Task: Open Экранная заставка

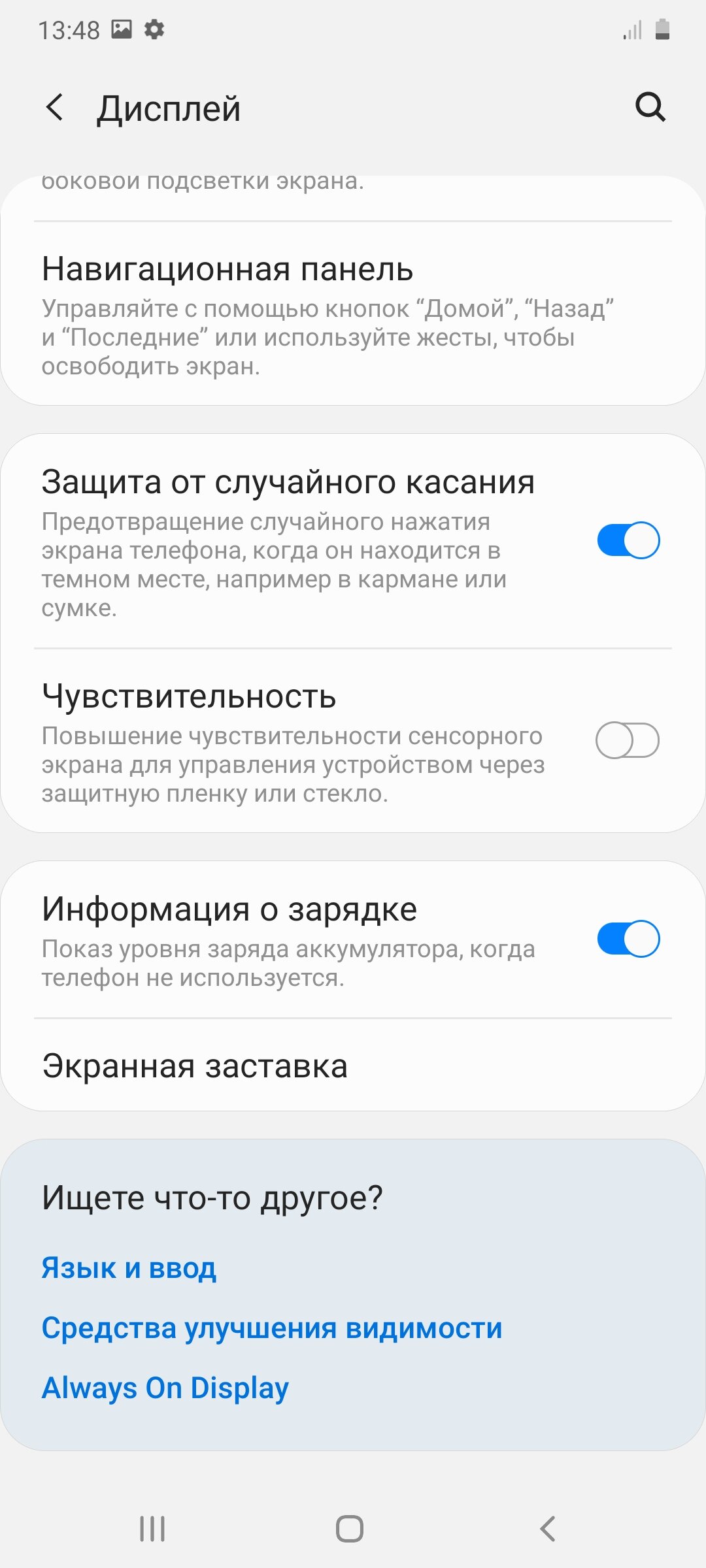Action: tap(353, 1066)
